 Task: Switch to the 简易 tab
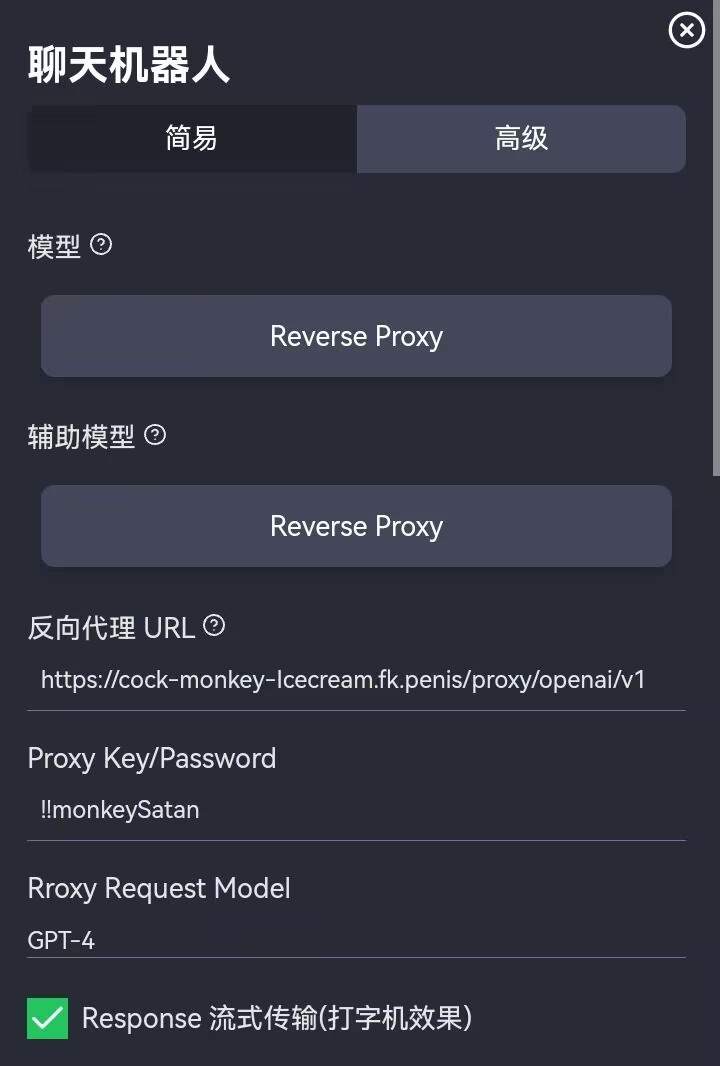190,139
